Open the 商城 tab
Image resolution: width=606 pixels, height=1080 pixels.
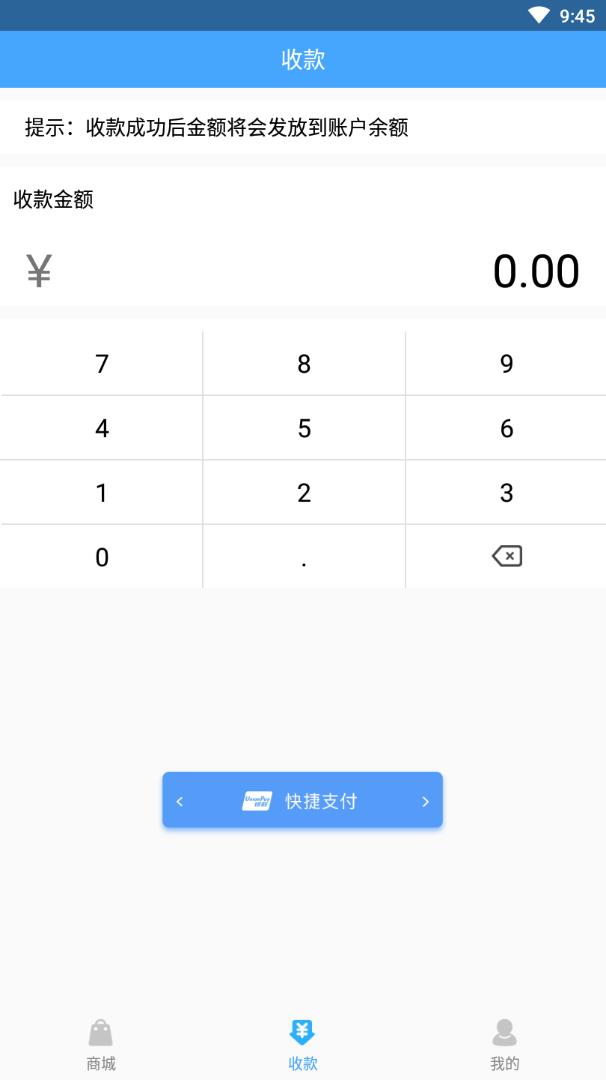coord(101,1044)
